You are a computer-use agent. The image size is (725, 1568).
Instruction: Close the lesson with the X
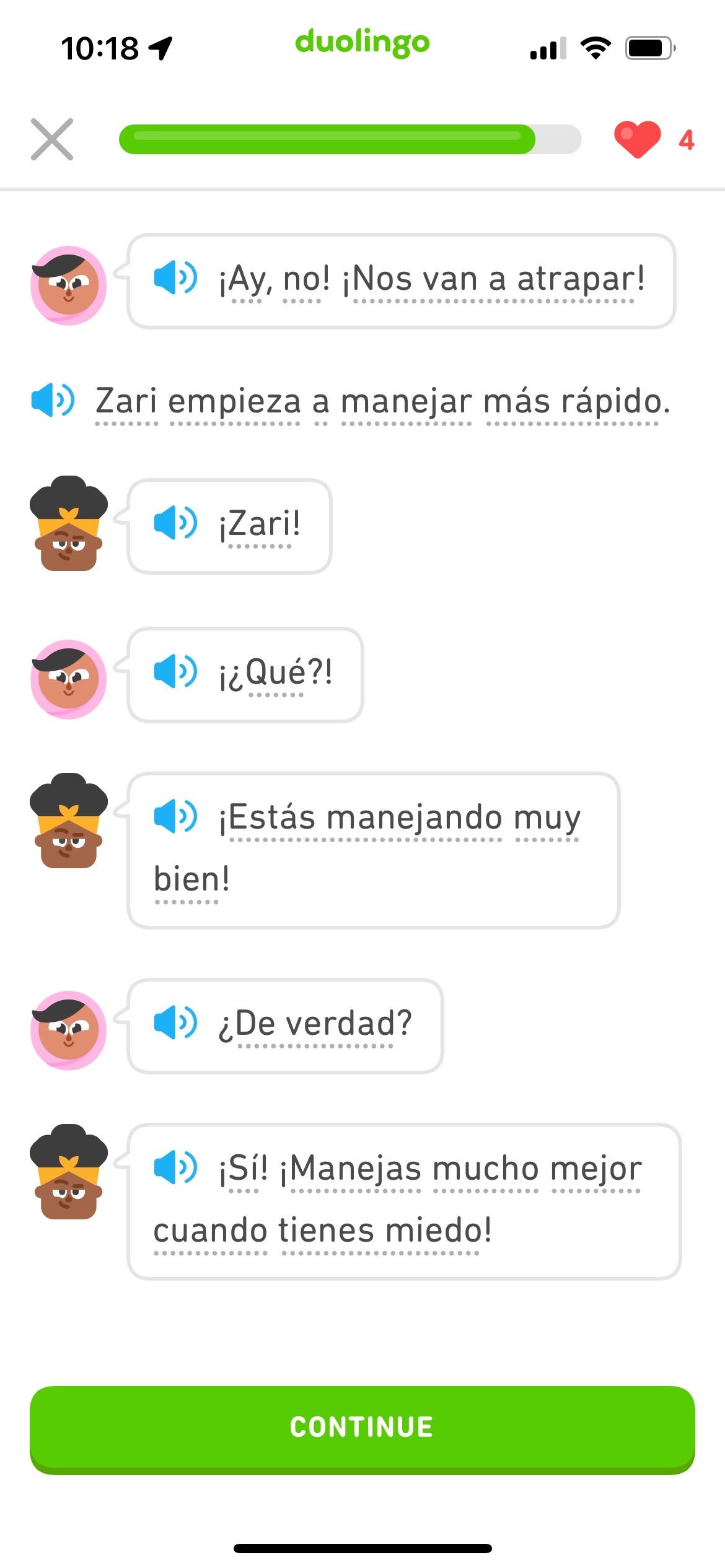point(52,139)
